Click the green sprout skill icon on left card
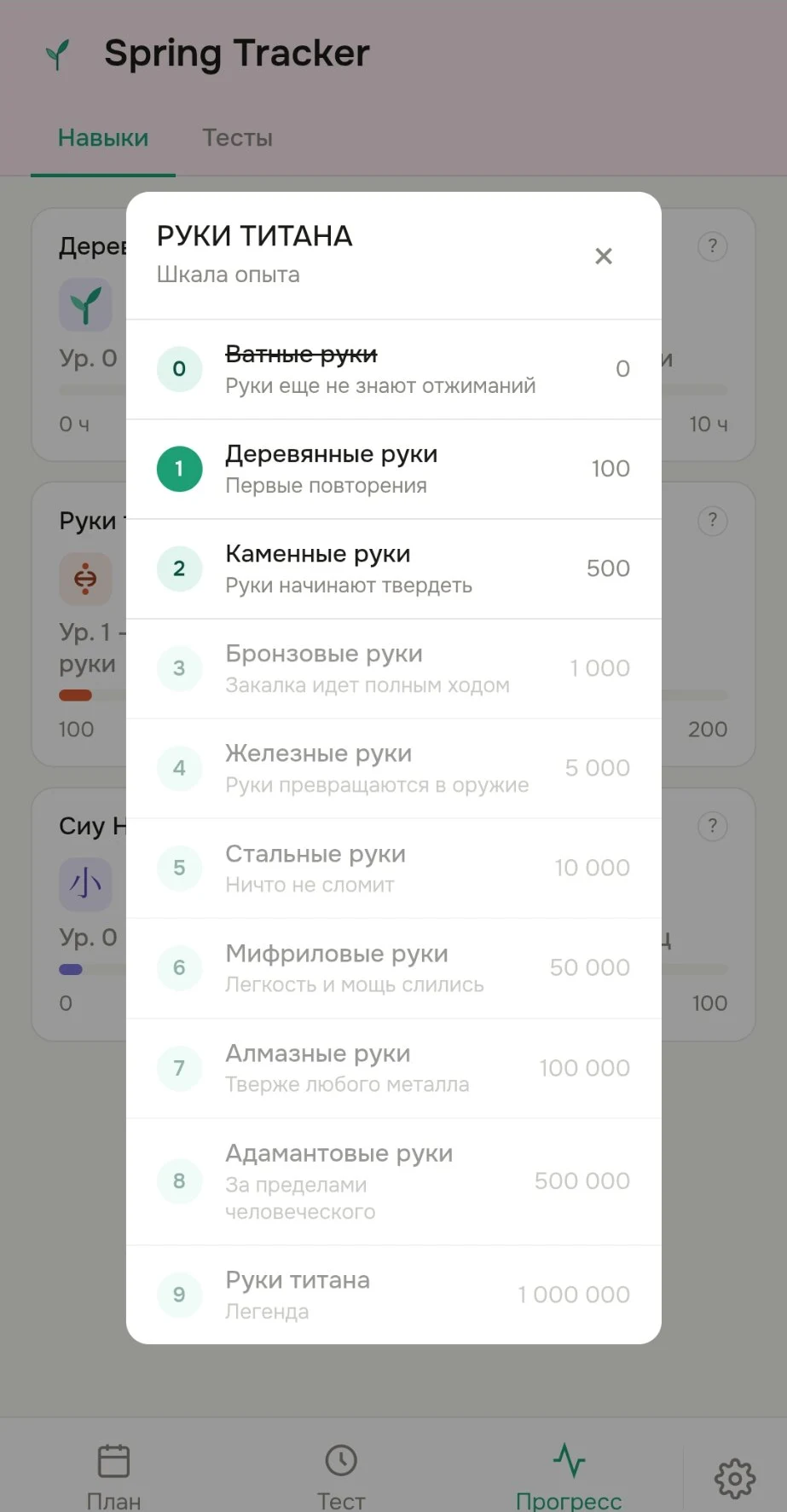The width and height of the screenshot is (787, 1512). pos(85,304)
